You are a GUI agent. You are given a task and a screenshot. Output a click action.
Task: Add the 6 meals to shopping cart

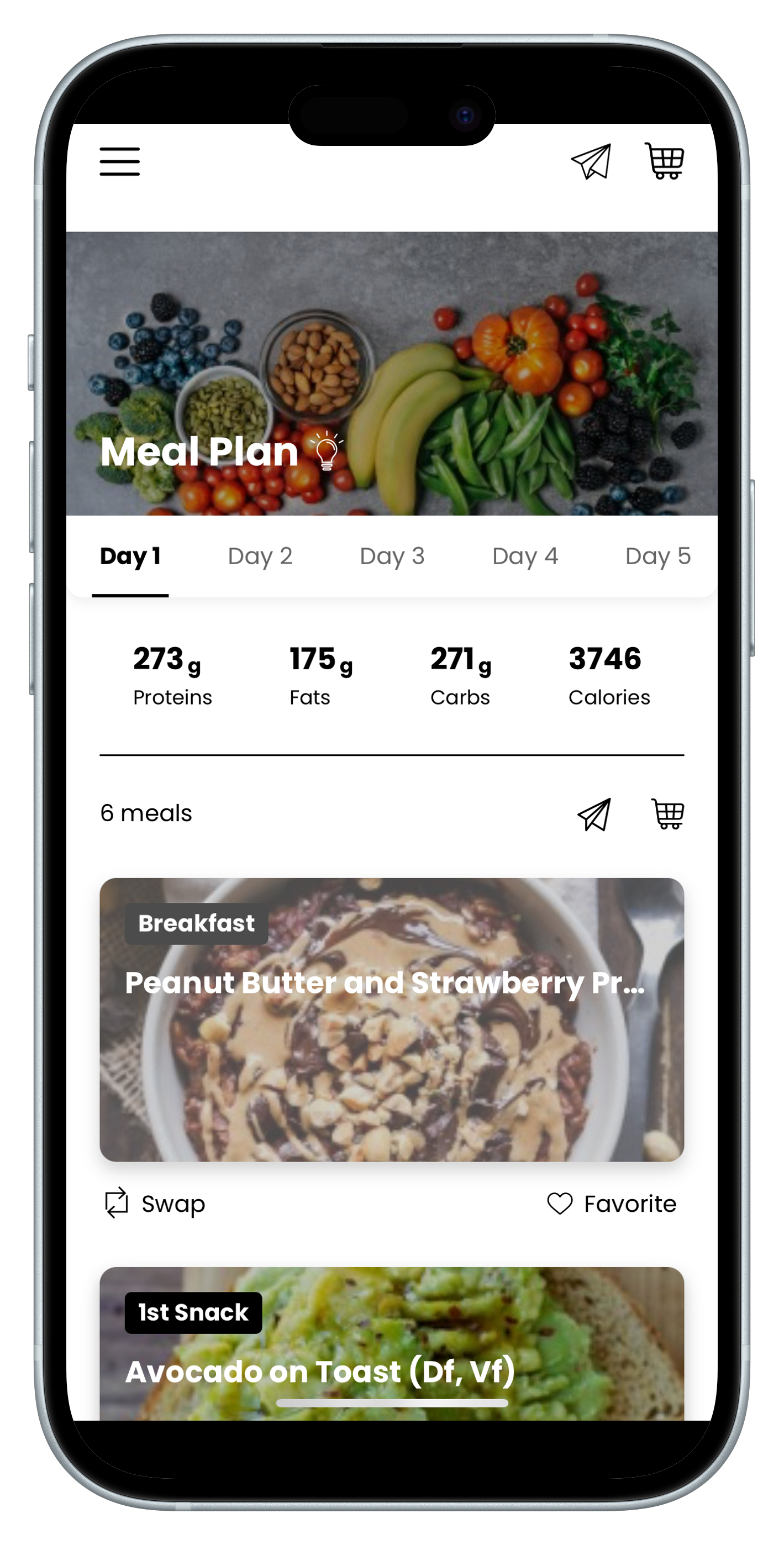click(x=667, y=814)
